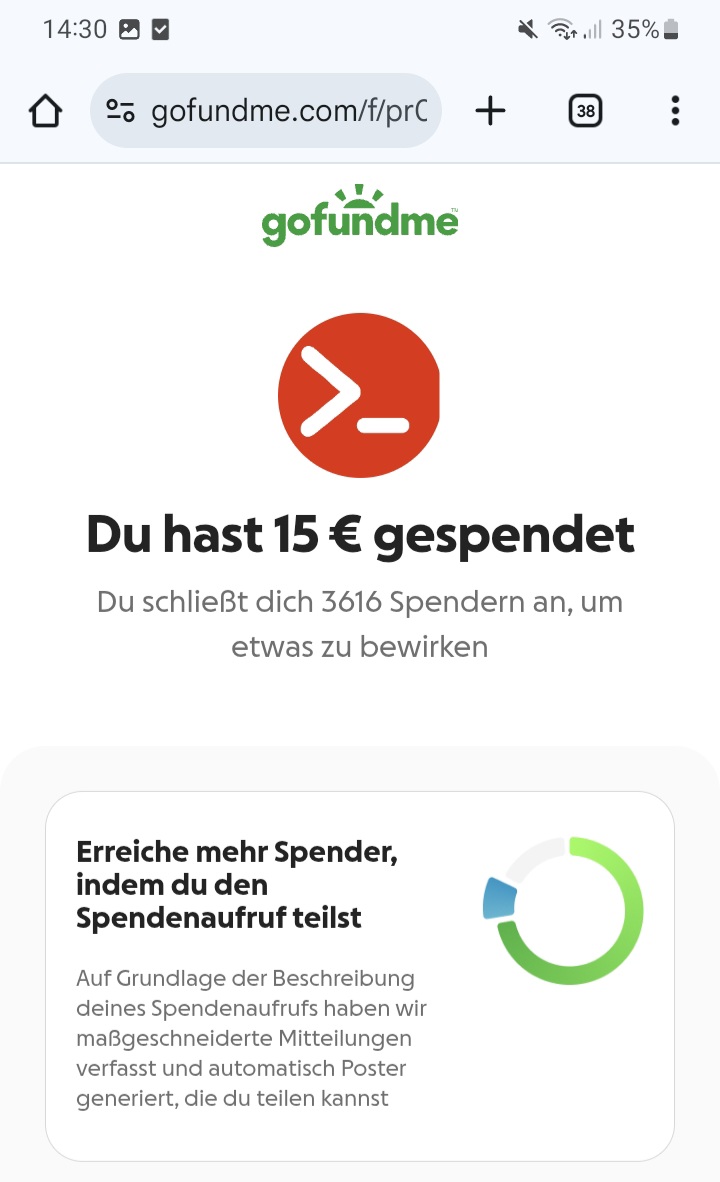Open the browser overflow menu
The width and height of the screenshot is (720, 1182).
point(675,111)
